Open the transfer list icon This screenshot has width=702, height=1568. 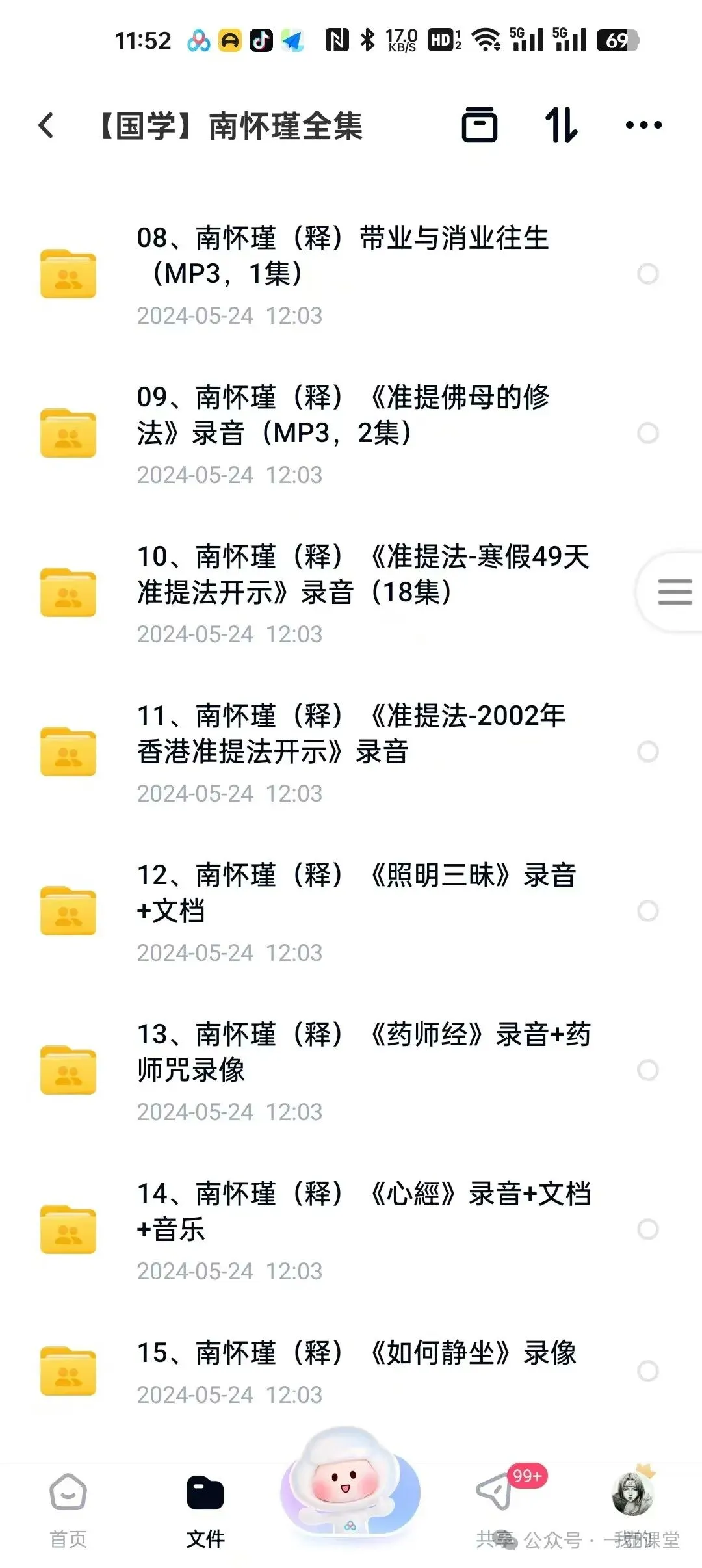point(480,125)
